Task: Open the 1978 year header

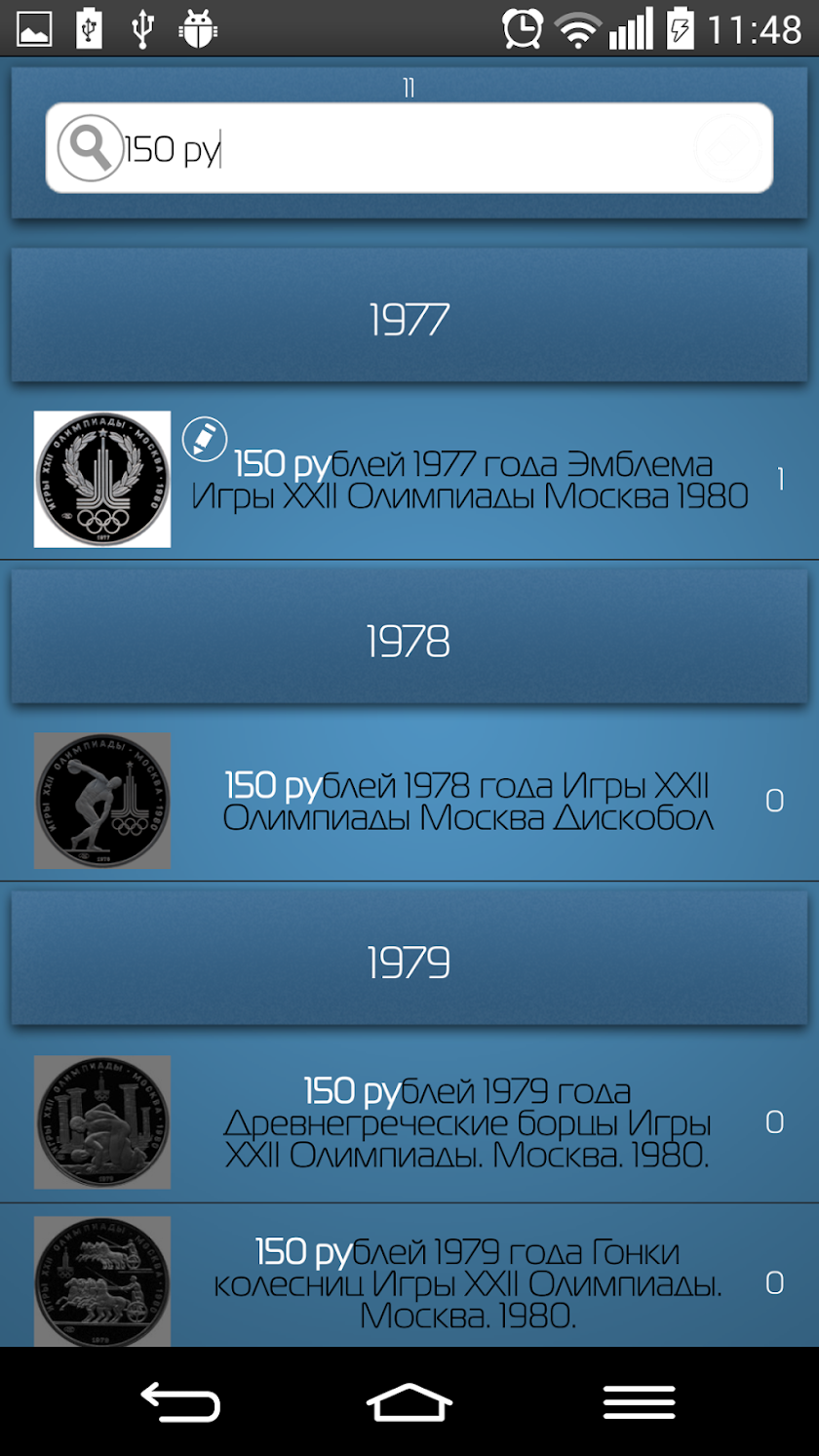Action: 409,640
